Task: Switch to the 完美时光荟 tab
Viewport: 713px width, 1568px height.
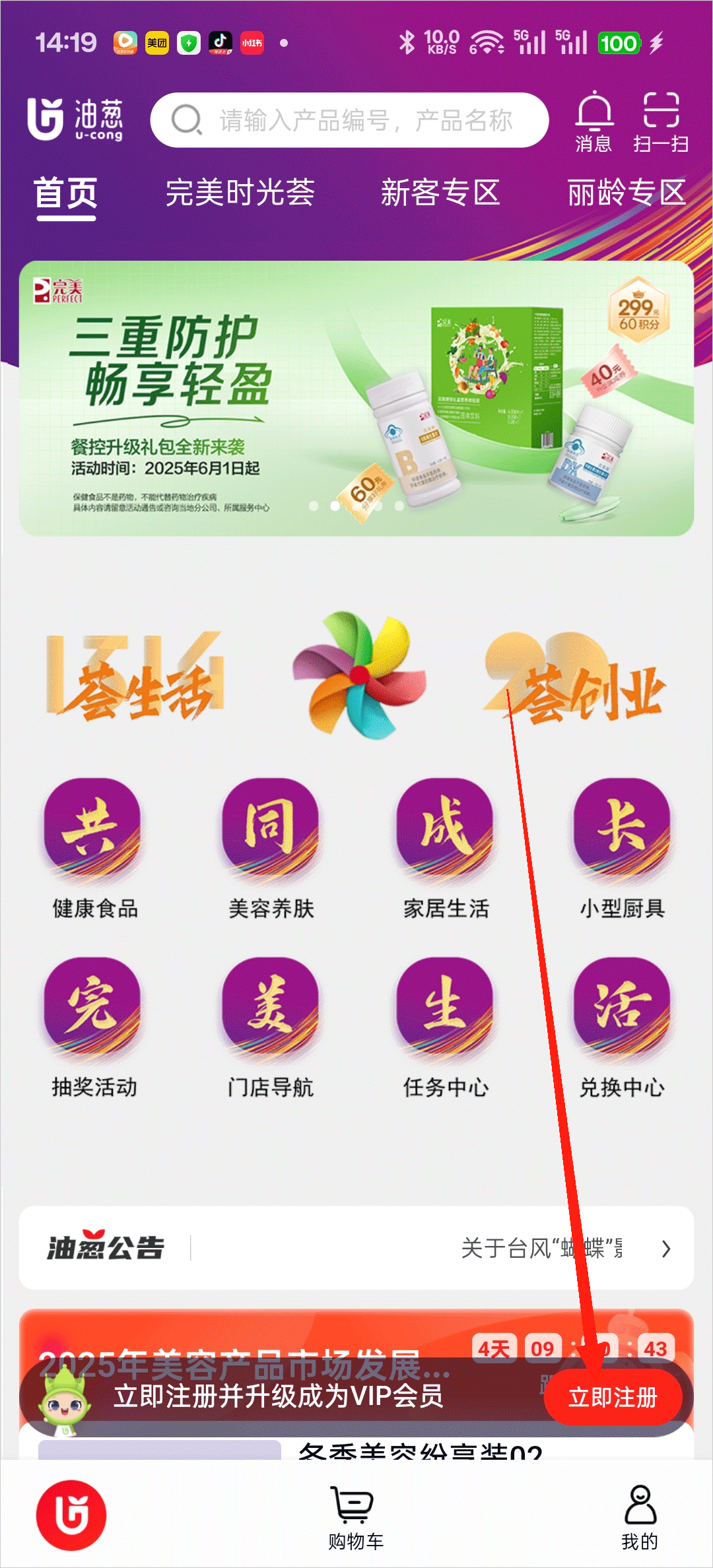Action: click(x=240, y=193)
